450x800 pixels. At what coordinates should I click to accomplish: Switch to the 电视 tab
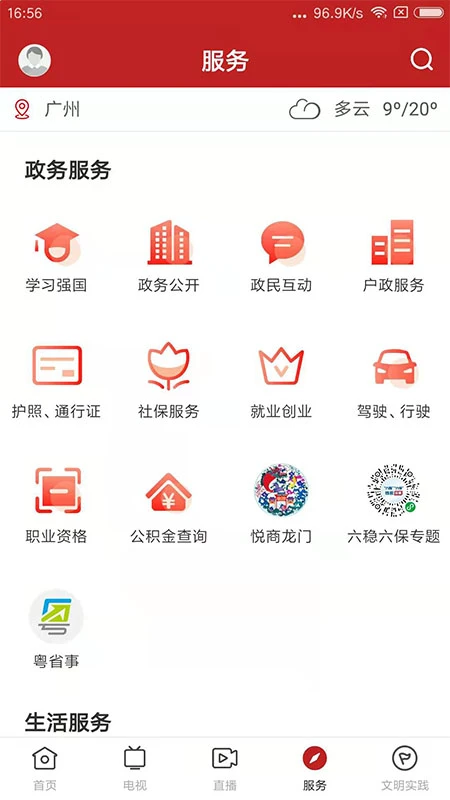point(135,768)
